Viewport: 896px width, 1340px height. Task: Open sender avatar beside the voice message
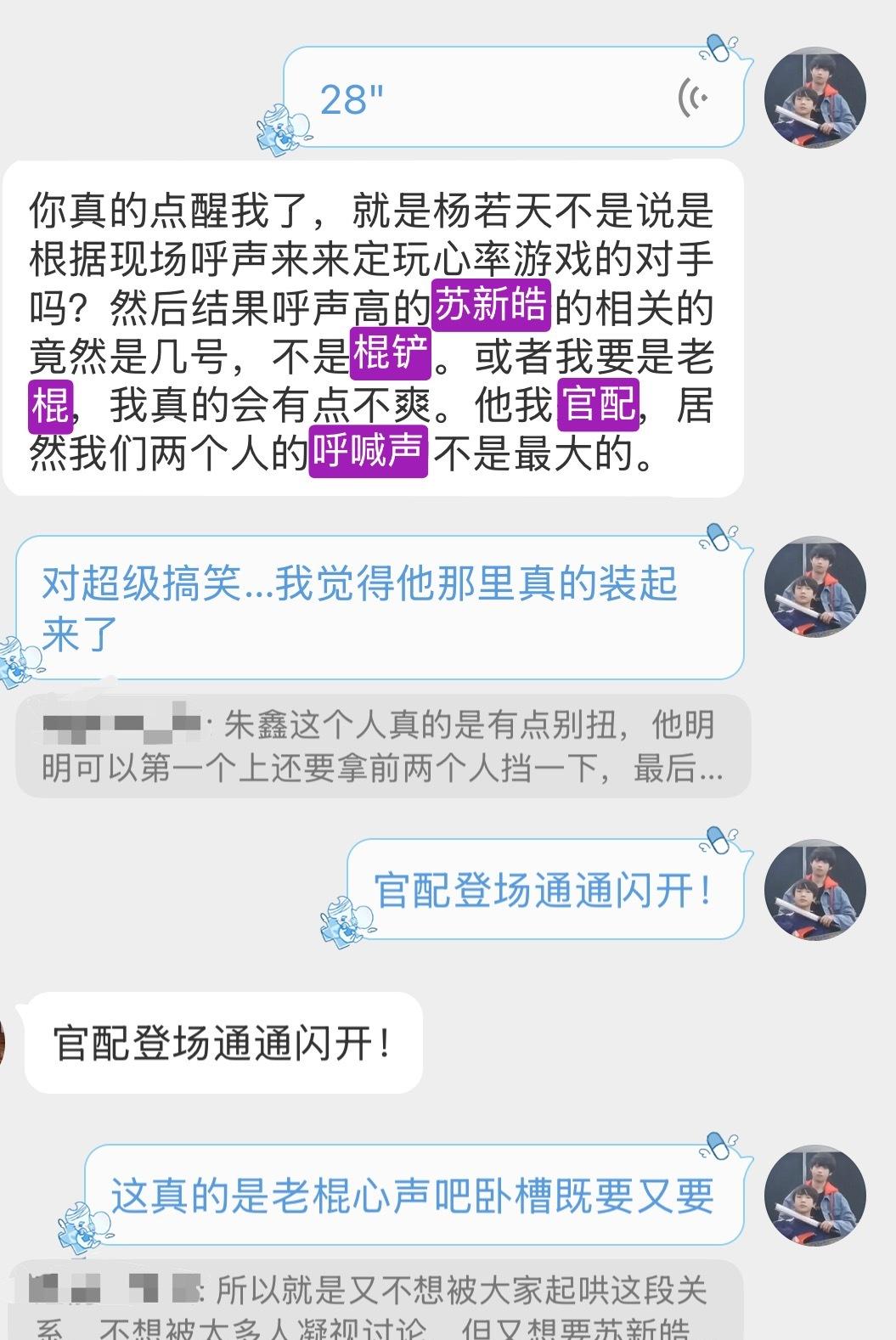click(814, 98)
